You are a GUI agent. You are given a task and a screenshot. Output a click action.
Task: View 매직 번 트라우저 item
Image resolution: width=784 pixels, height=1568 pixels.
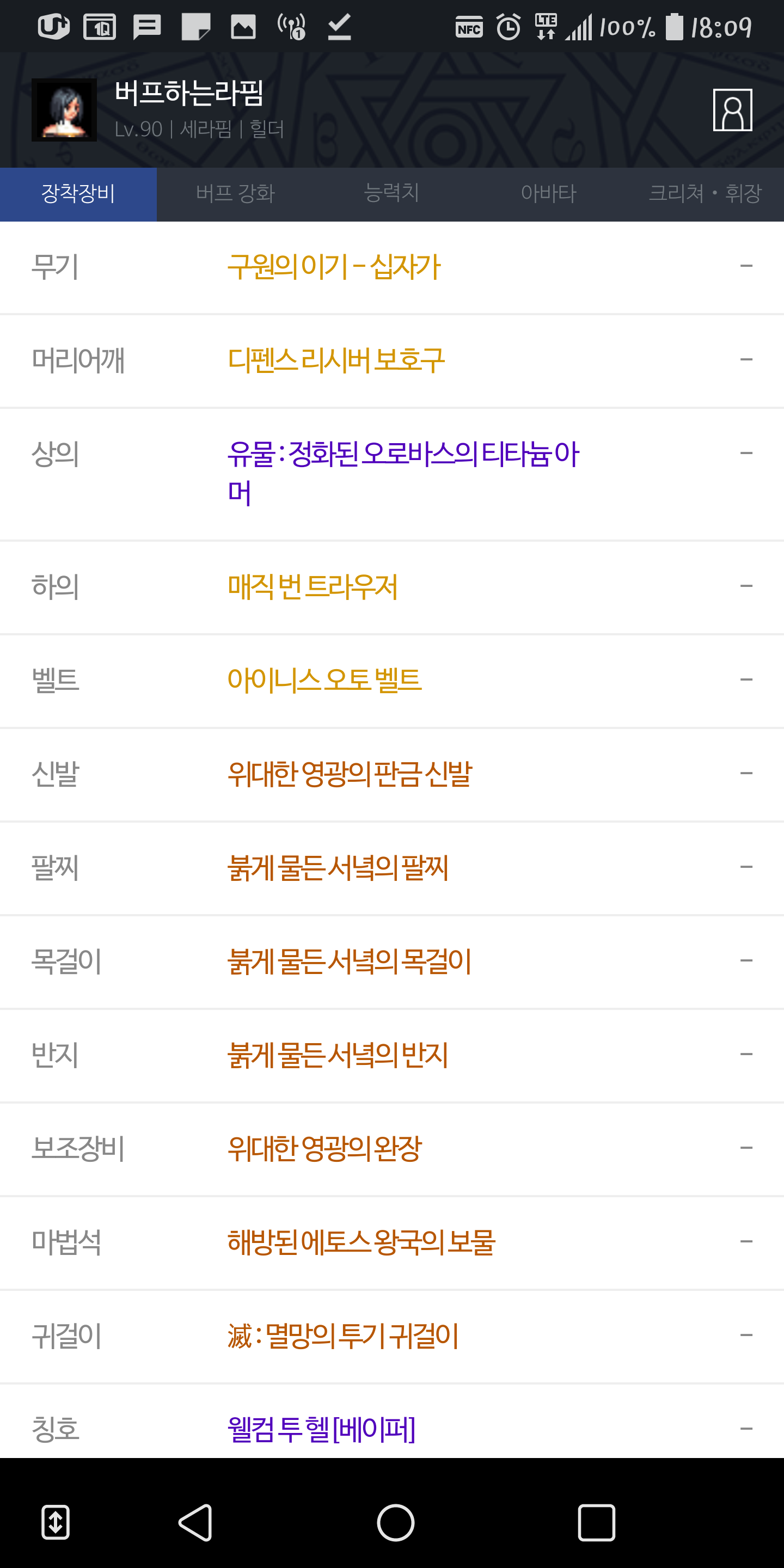coord(313,587)
